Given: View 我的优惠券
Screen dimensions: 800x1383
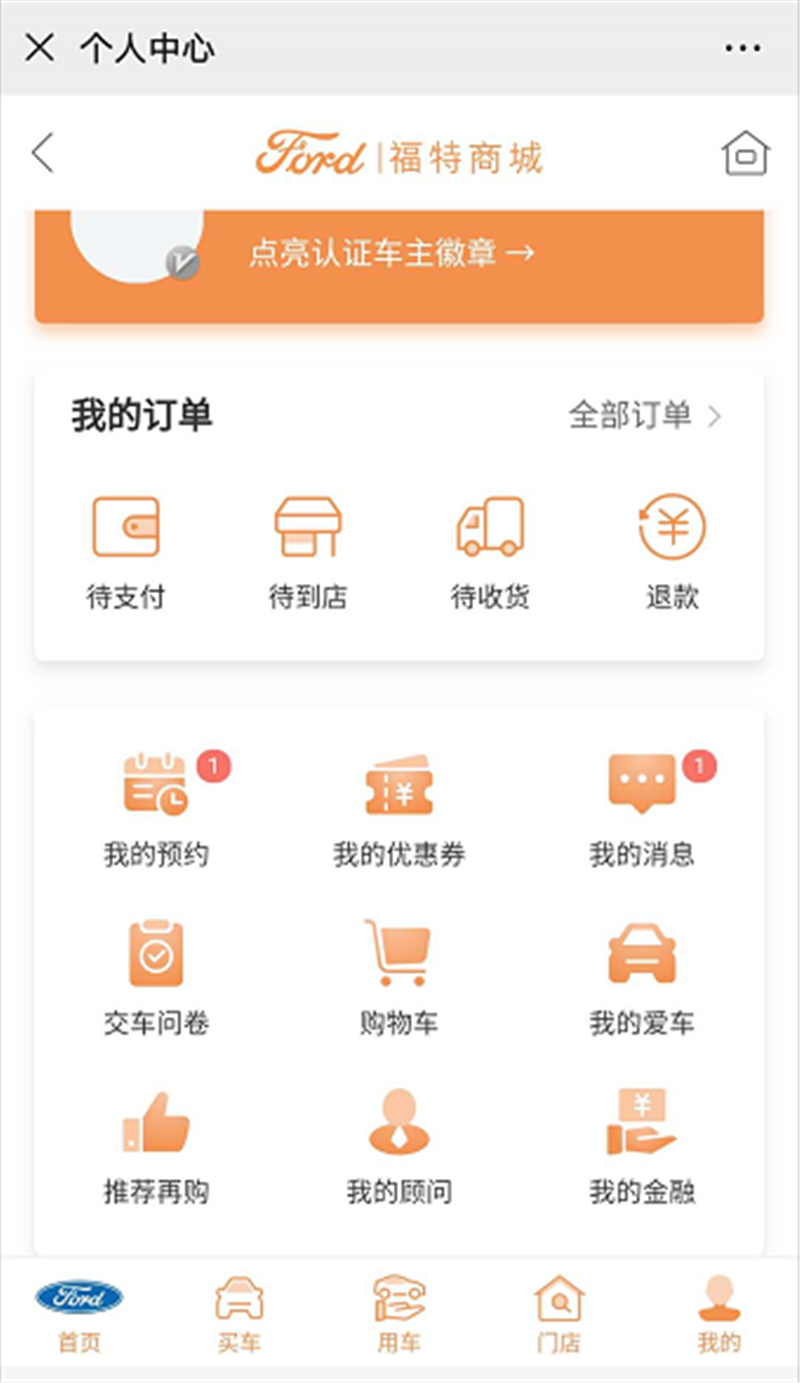Looking at the screenshot, I should coord(399,810).
